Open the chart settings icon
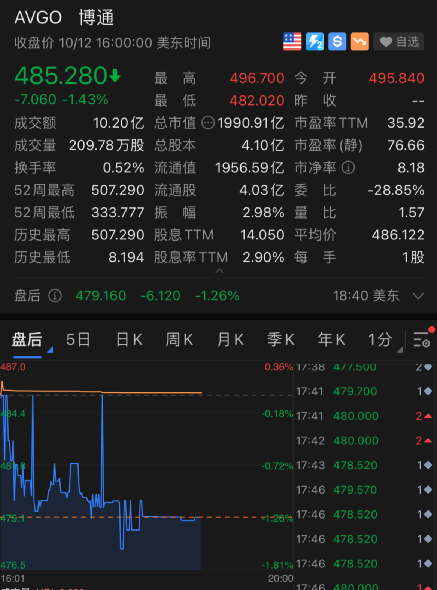 pos(422,339)
